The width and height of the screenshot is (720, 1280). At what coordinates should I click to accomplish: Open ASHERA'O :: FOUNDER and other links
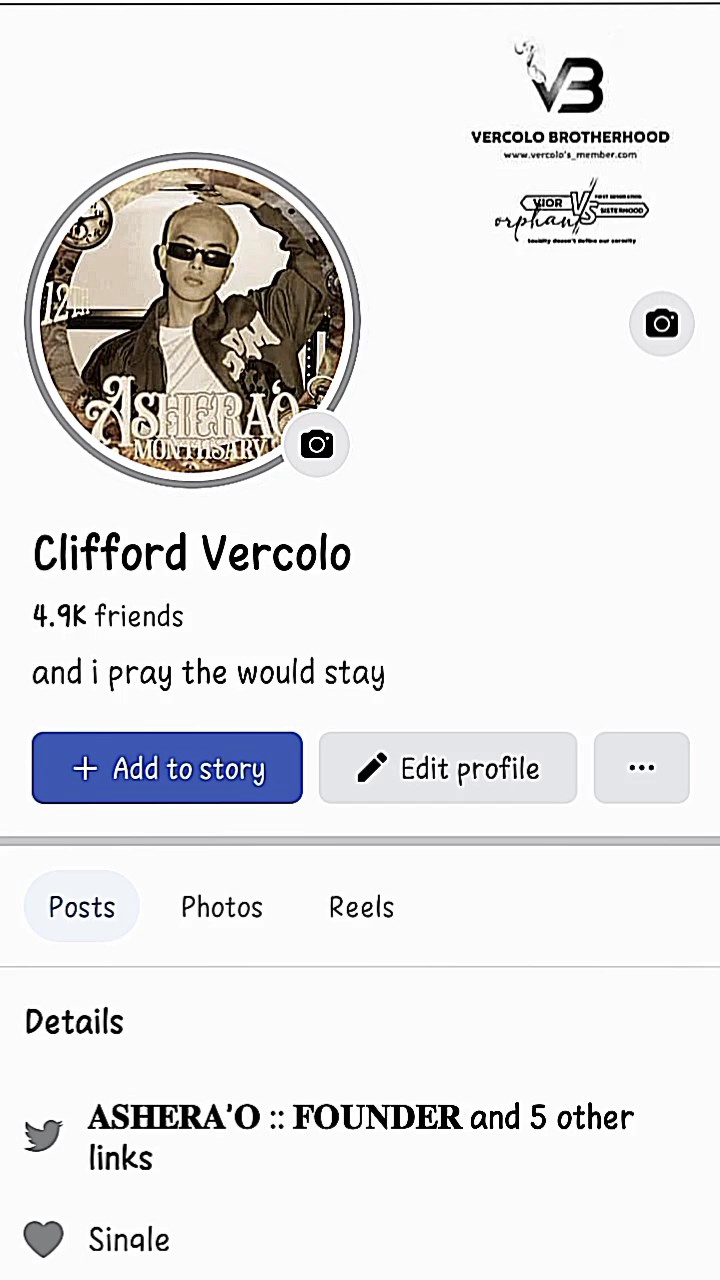tap(360, 1137)
